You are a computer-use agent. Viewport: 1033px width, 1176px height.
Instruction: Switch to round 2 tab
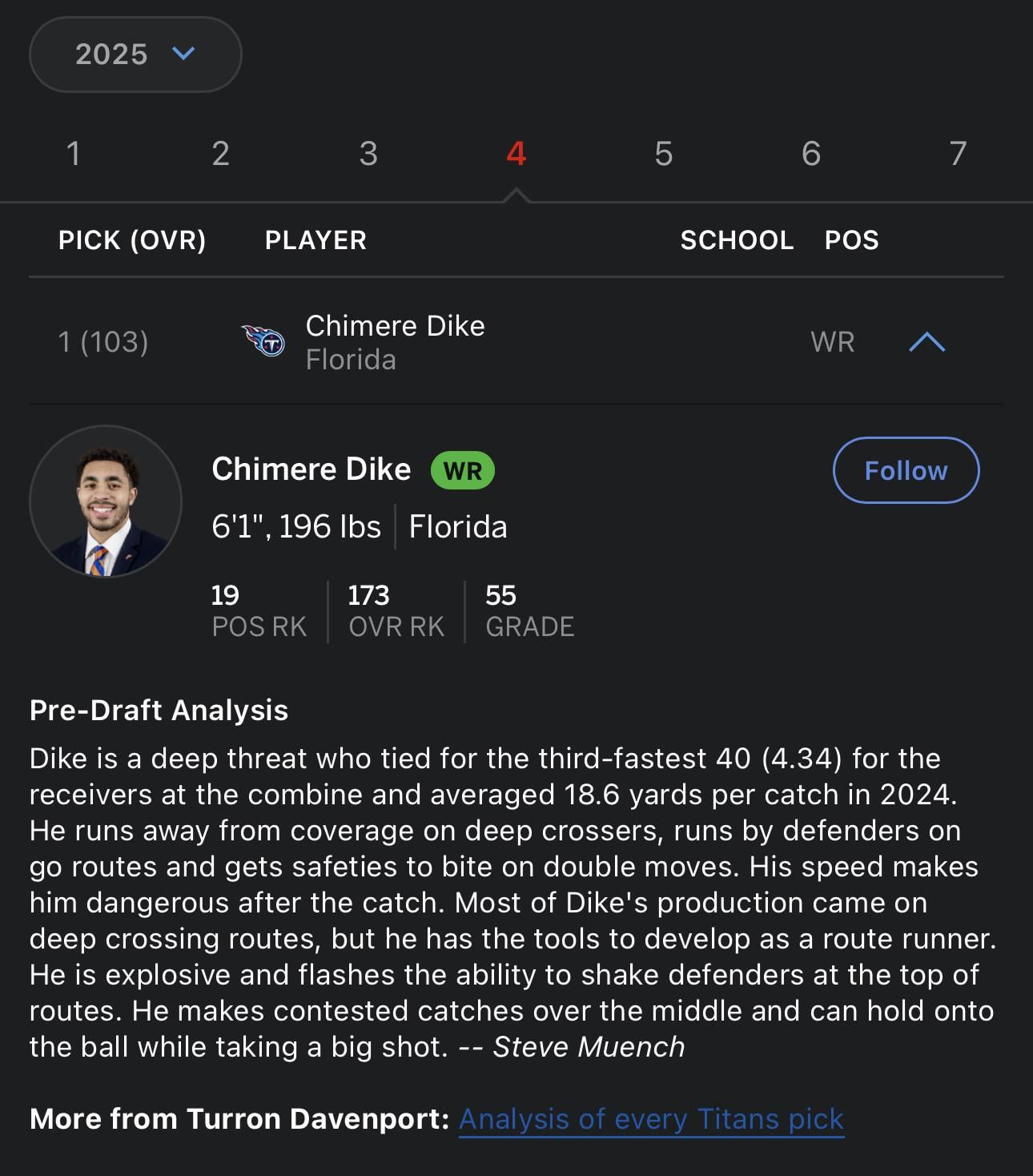pos(221,154)
